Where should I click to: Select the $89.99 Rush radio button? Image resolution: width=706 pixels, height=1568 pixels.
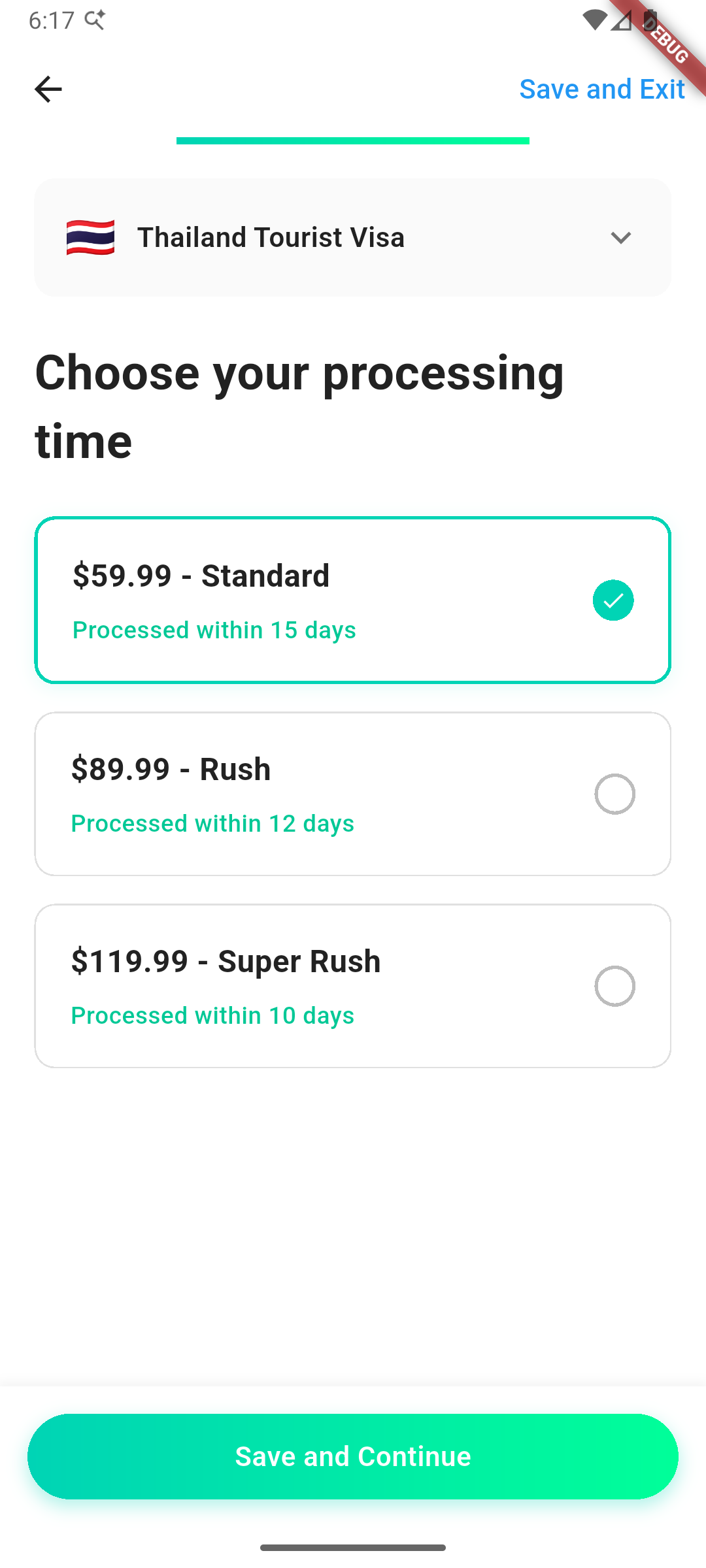[x=614, y=794]
